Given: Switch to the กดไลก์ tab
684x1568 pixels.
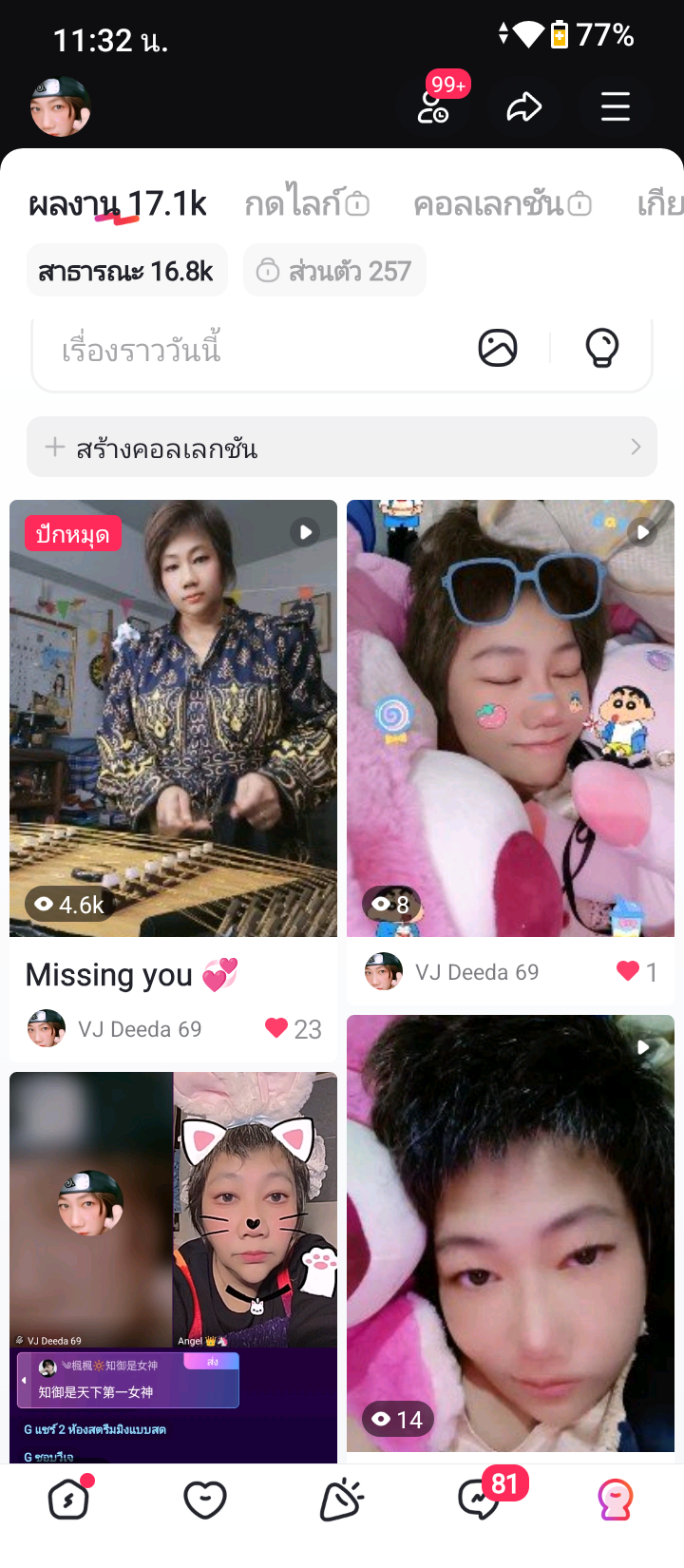Looking at the screenshot, I should click(307, 203).
